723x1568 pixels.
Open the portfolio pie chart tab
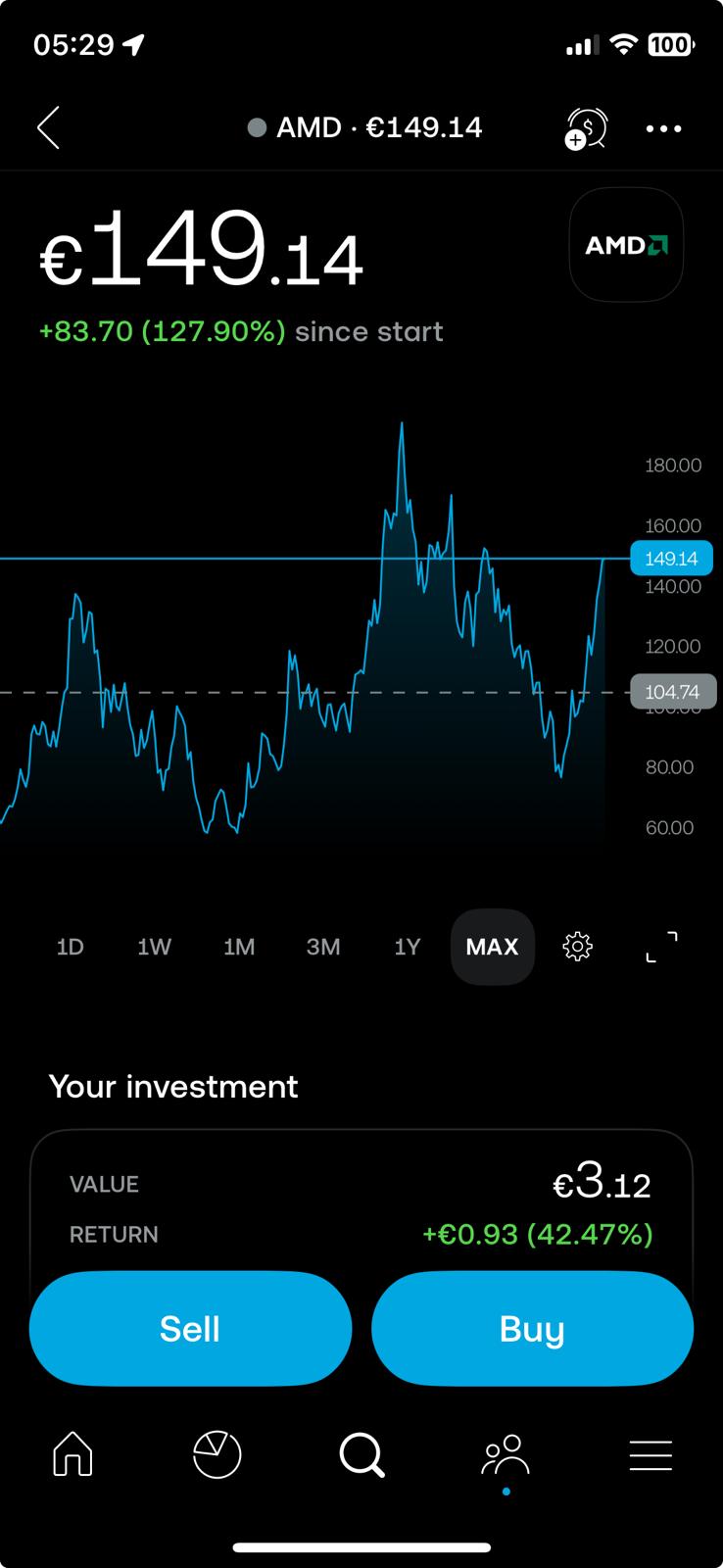(x=217, y=1454)
